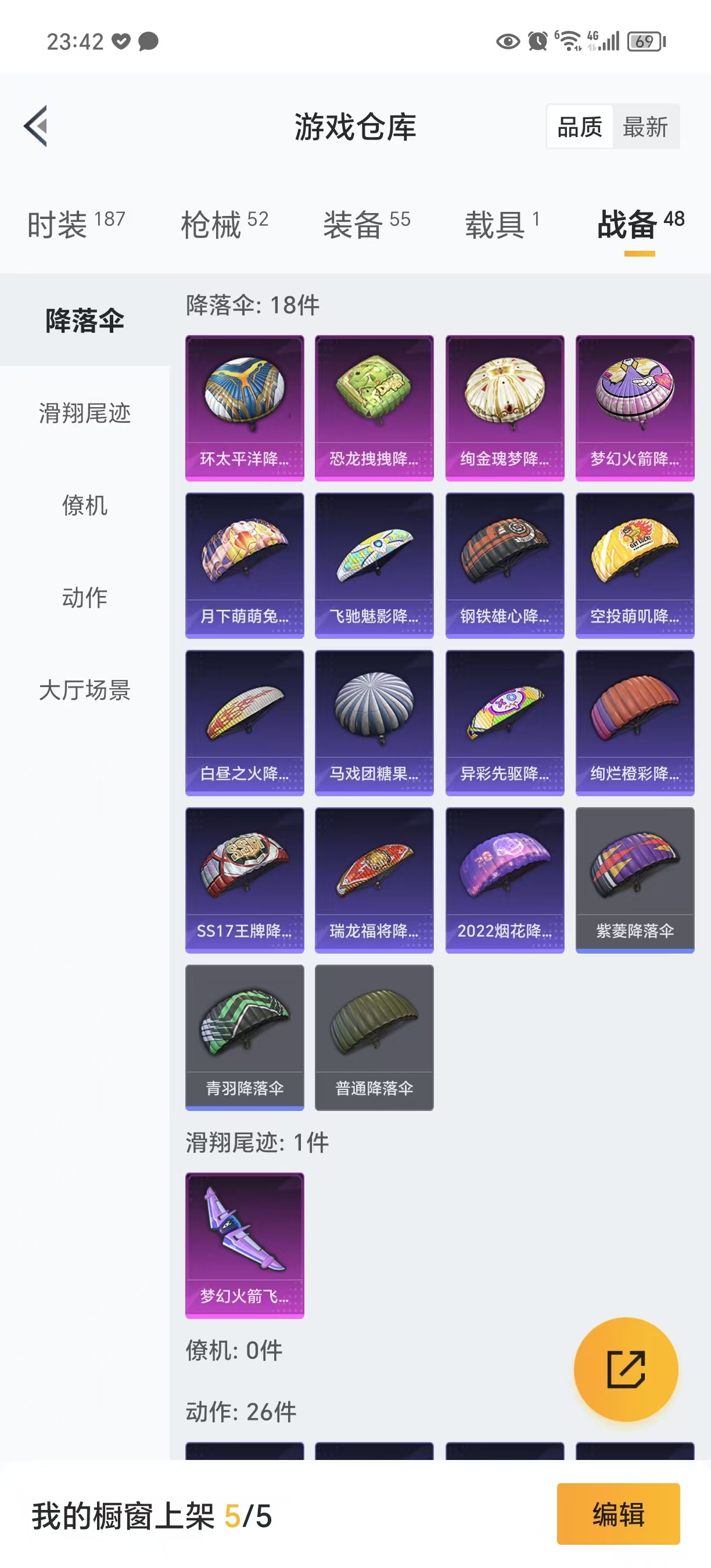Image resolution: width=711 pixels, height=1568 pixels.
Task: Open the 环太平洋降落伞 item
Action: (x=244, y=407)
